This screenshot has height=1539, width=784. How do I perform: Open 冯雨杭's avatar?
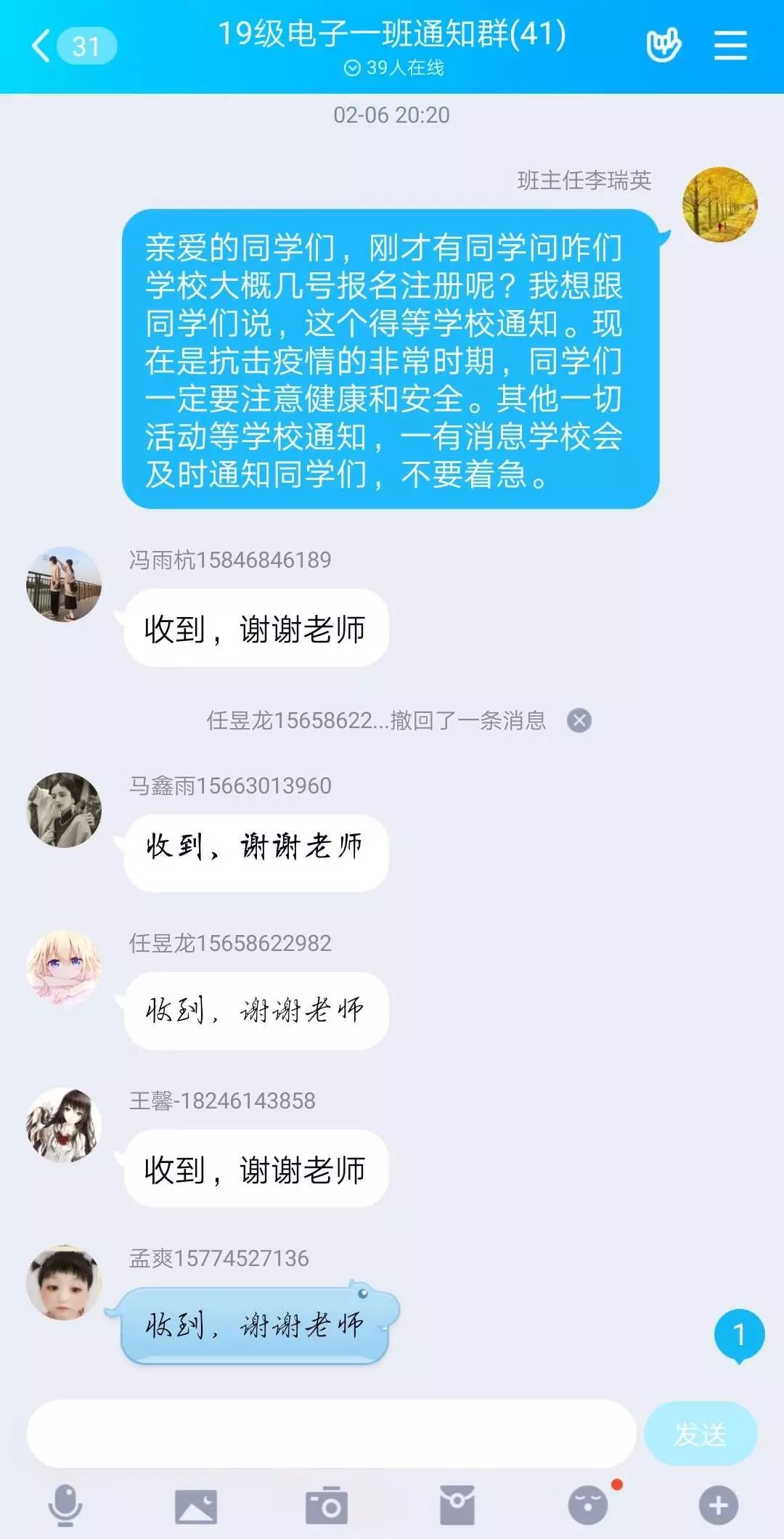[64, 584]
